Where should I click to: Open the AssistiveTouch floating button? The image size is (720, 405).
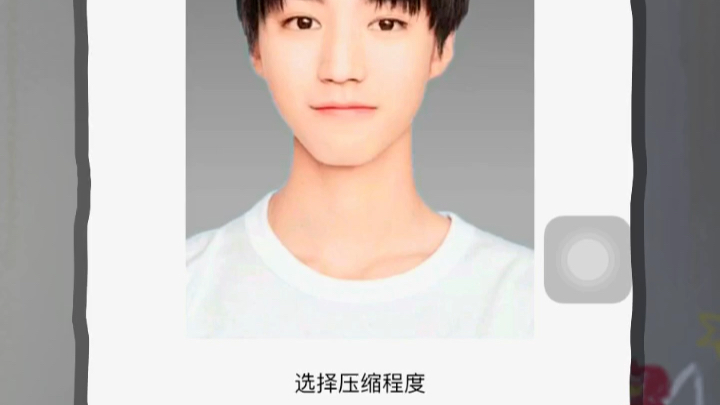point(587,259)
